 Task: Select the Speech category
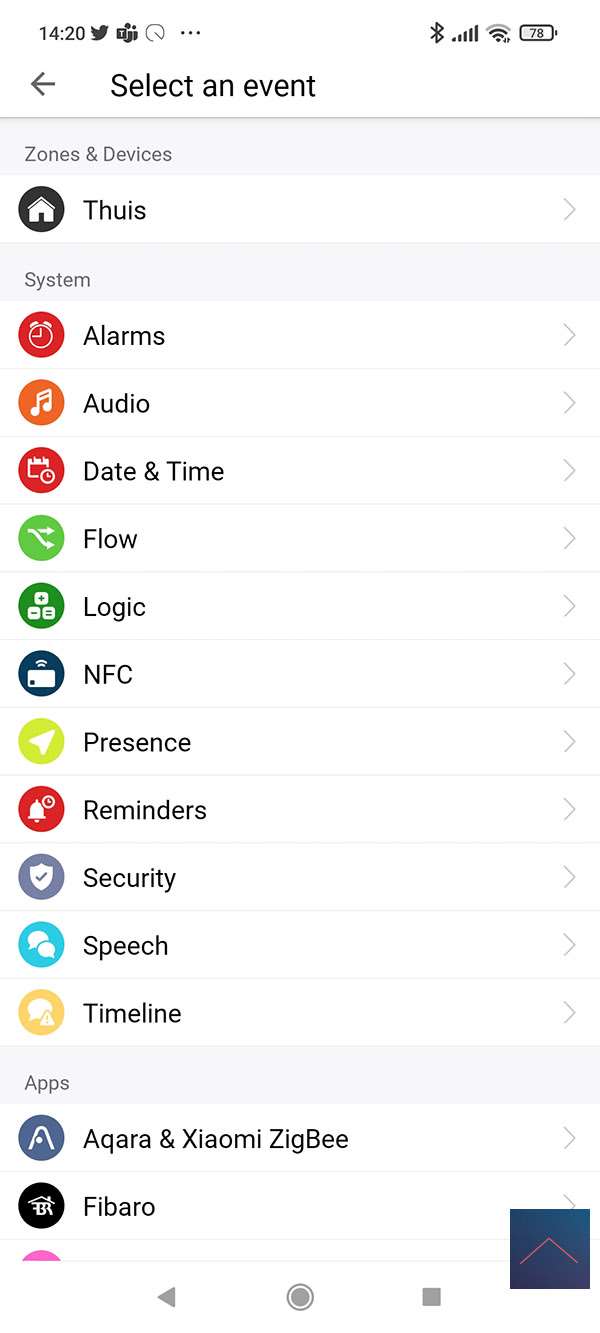[300, 946]
